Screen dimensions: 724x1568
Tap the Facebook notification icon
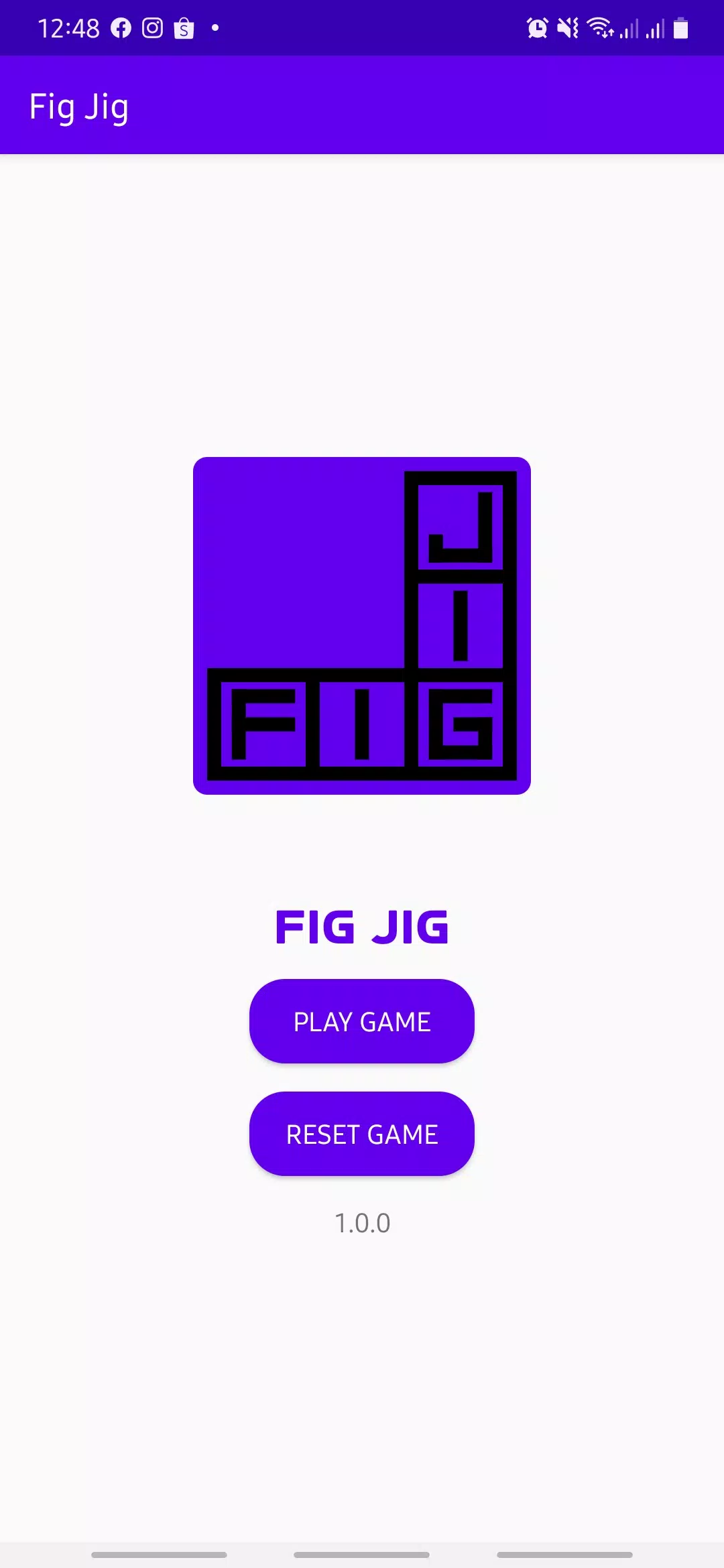pos(119,27)
